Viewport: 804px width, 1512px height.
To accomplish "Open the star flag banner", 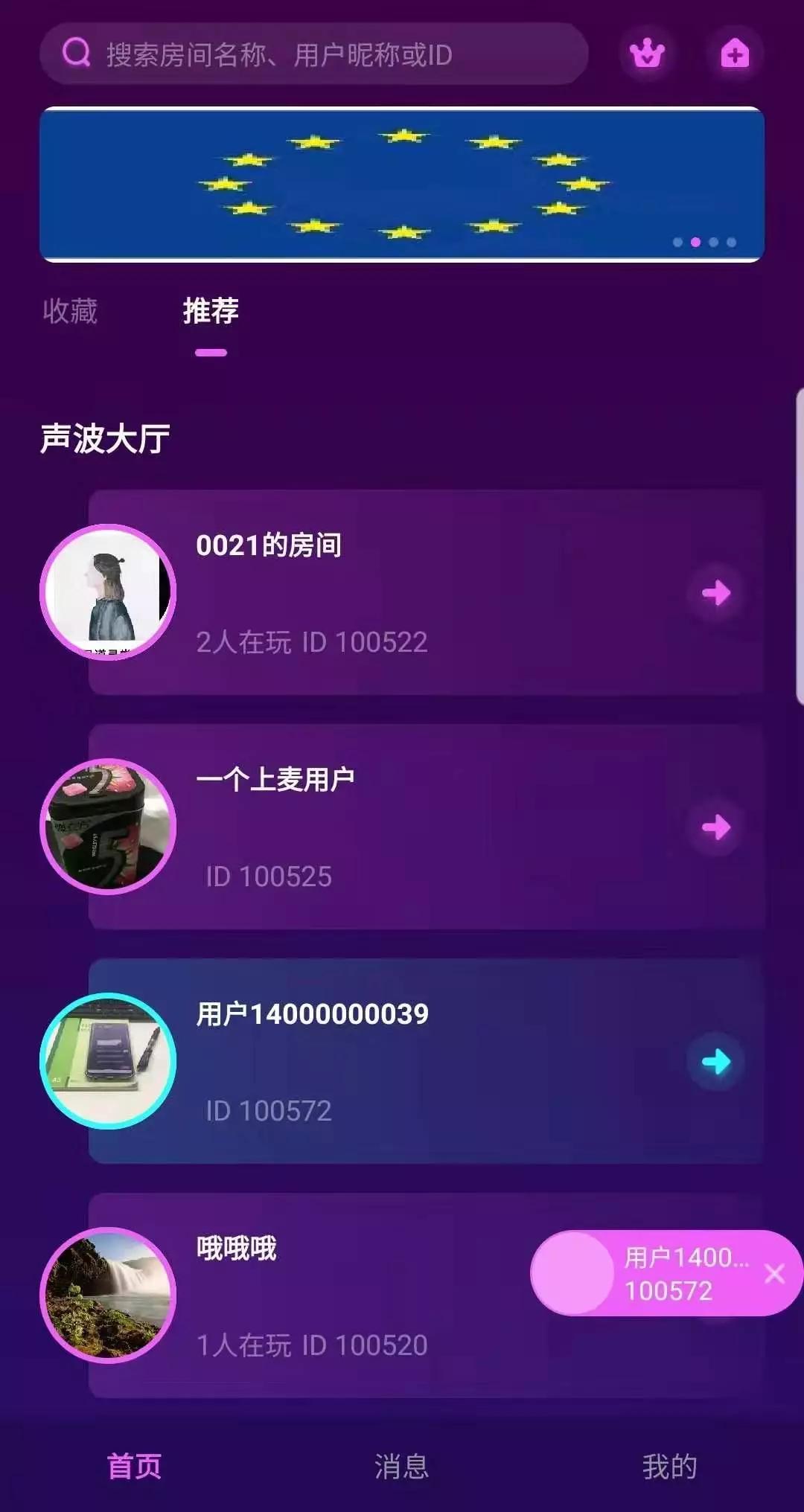I will pos(402,185).
